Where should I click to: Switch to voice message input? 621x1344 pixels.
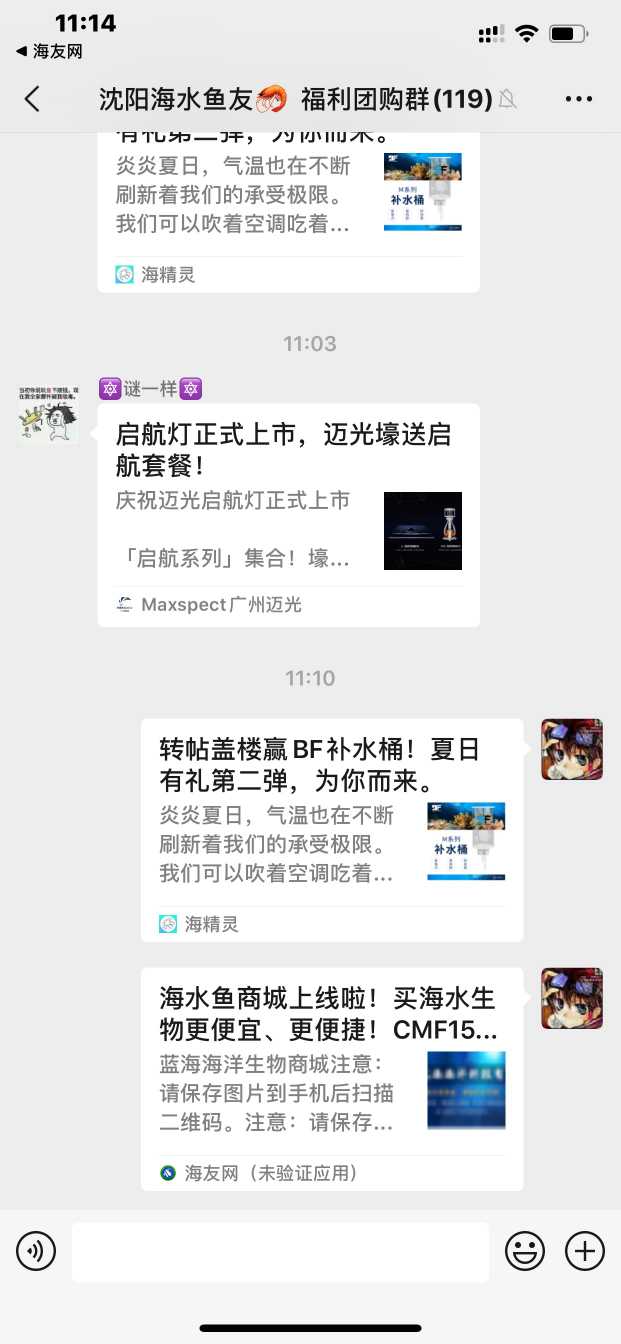36,1251
